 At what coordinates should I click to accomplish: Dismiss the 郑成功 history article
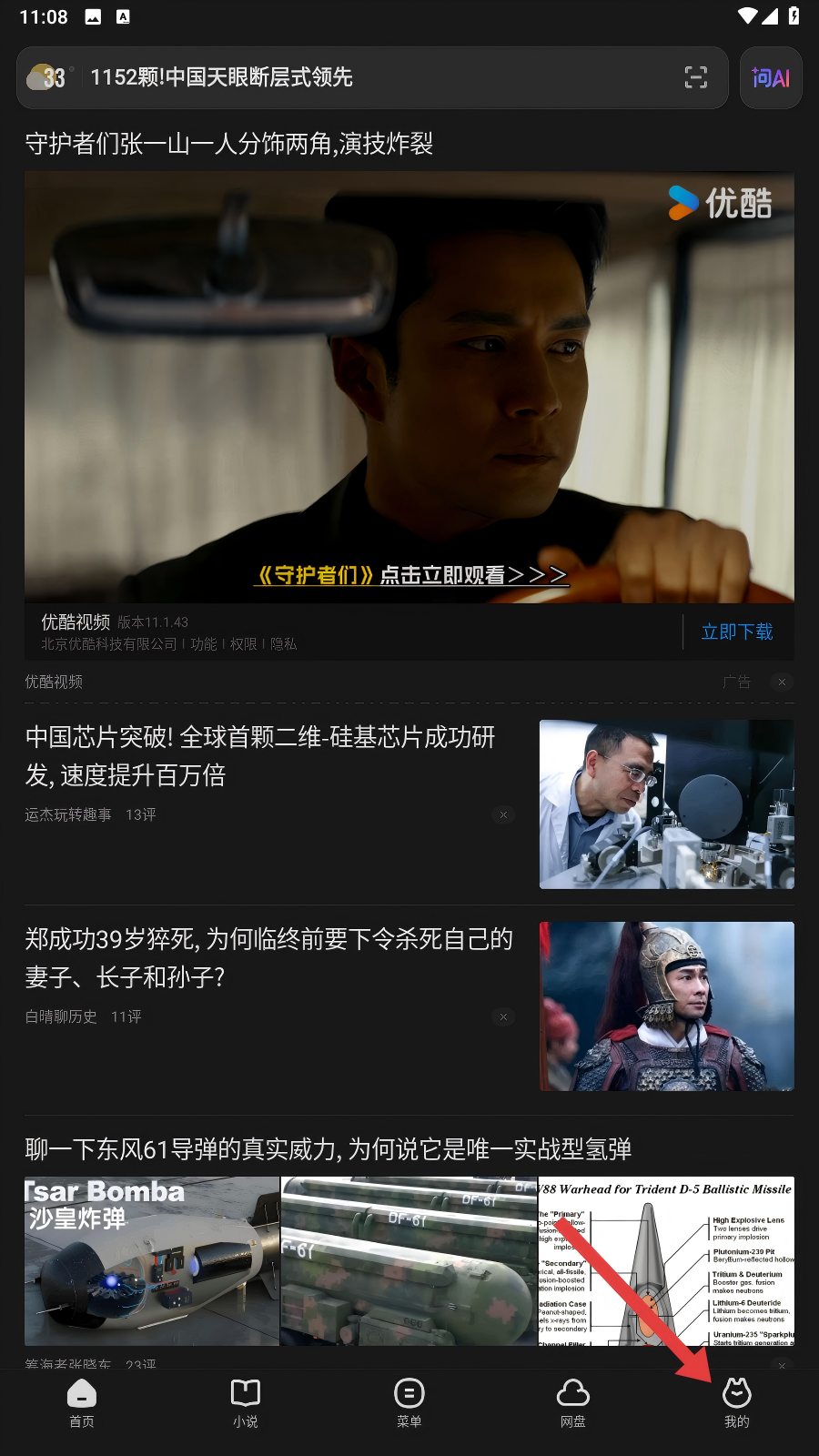[503, 1016]
